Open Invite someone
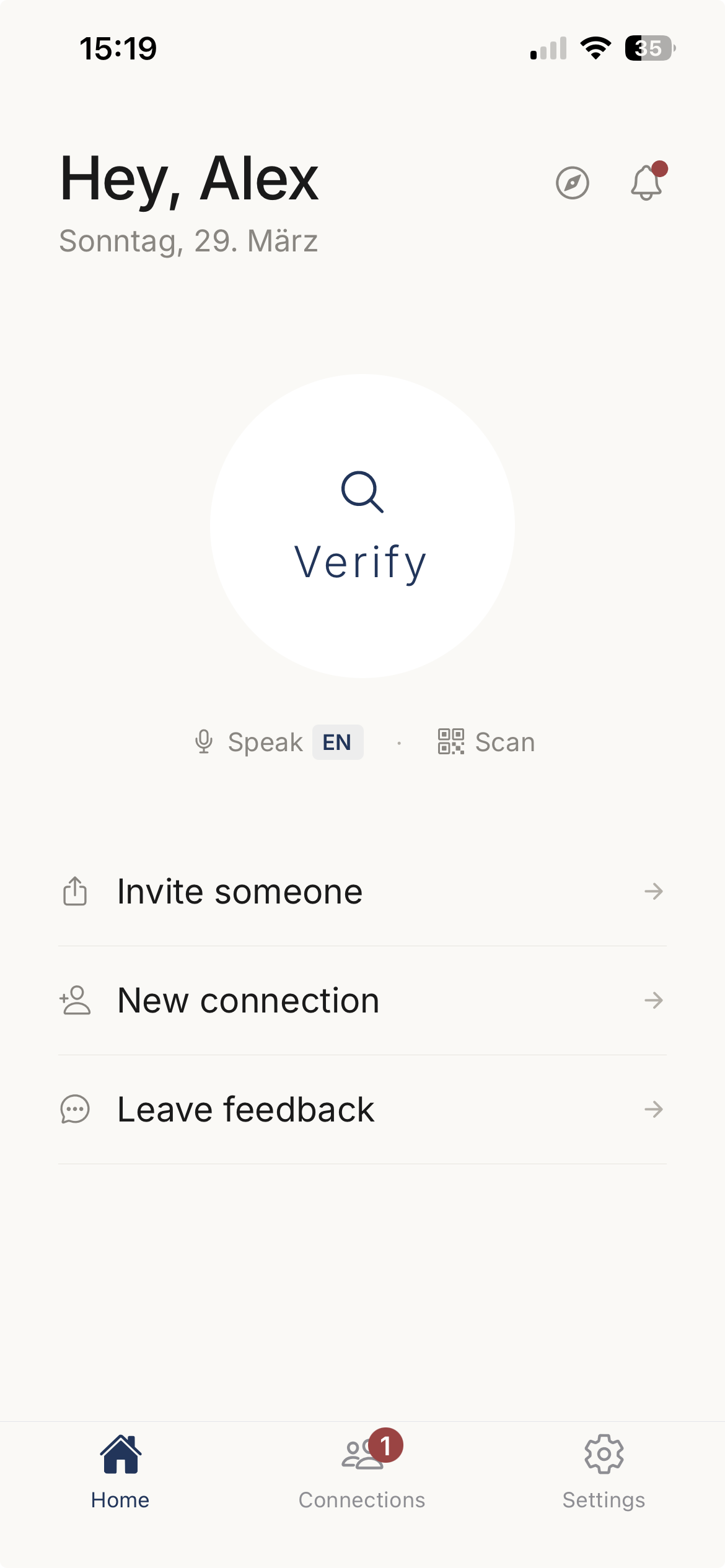This screenshot has width=725, height=1568. click(362, 892)
